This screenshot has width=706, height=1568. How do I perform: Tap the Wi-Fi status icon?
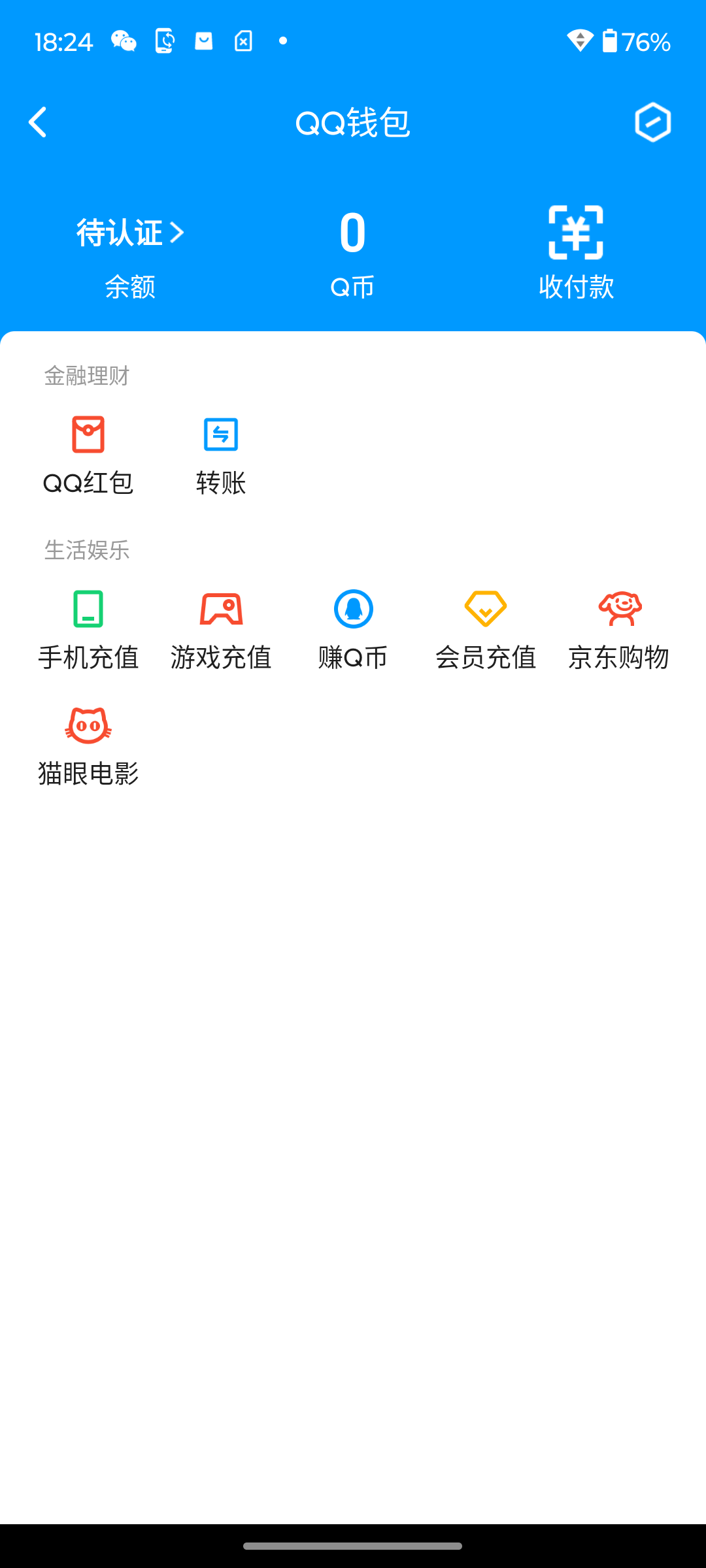pyautogui.click(x=579, y=41)
